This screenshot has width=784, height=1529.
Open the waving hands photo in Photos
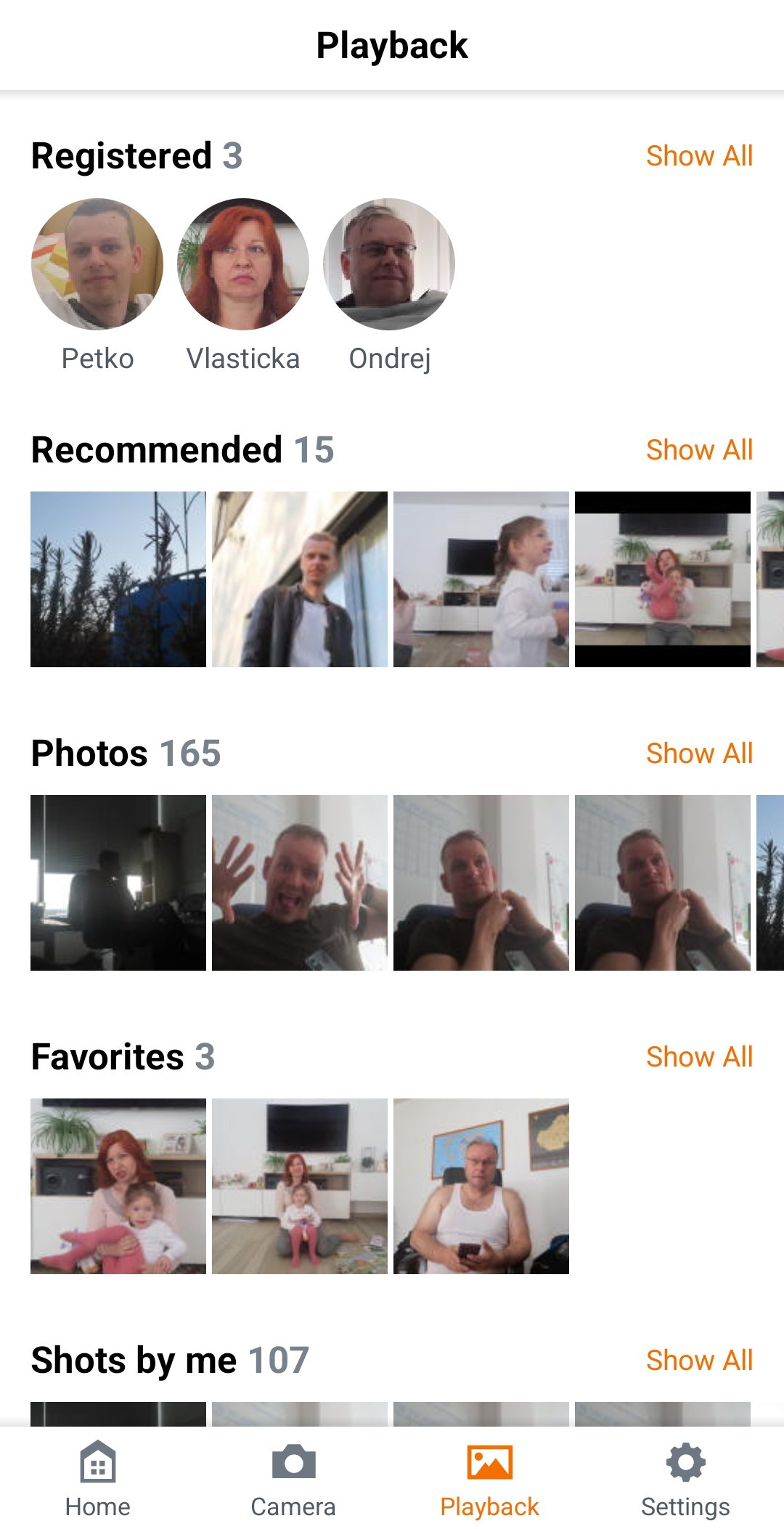[300, 883]
